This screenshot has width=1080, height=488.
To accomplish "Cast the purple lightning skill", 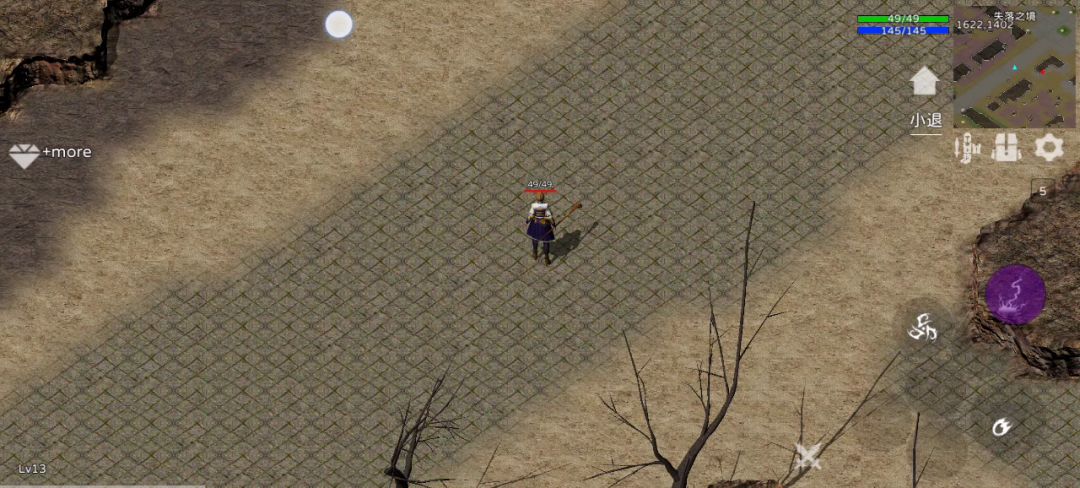I will (x=1015, y=296).
